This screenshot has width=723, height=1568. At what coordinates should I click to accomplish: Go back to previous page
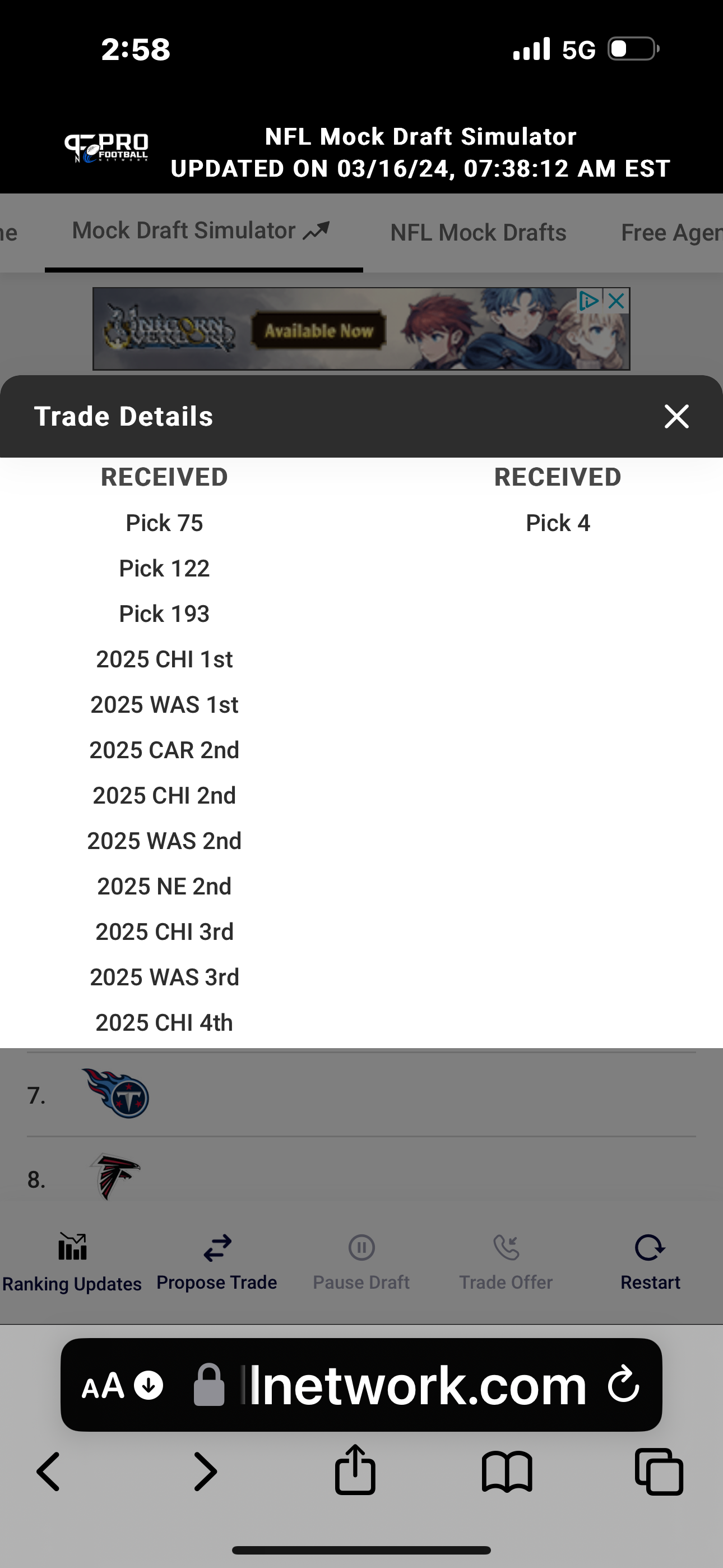point(49,1472)
